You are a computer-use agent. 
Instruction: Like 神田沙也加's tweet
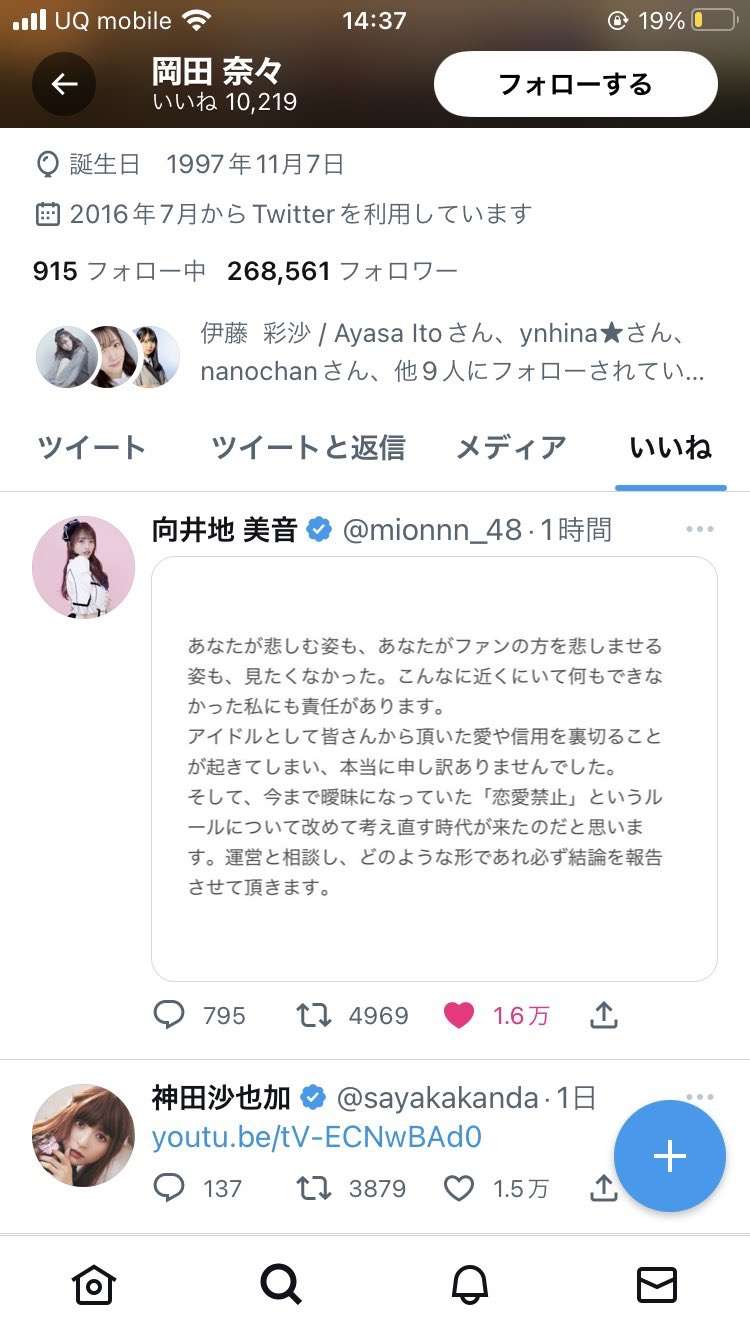click(x=459, y=1188)
